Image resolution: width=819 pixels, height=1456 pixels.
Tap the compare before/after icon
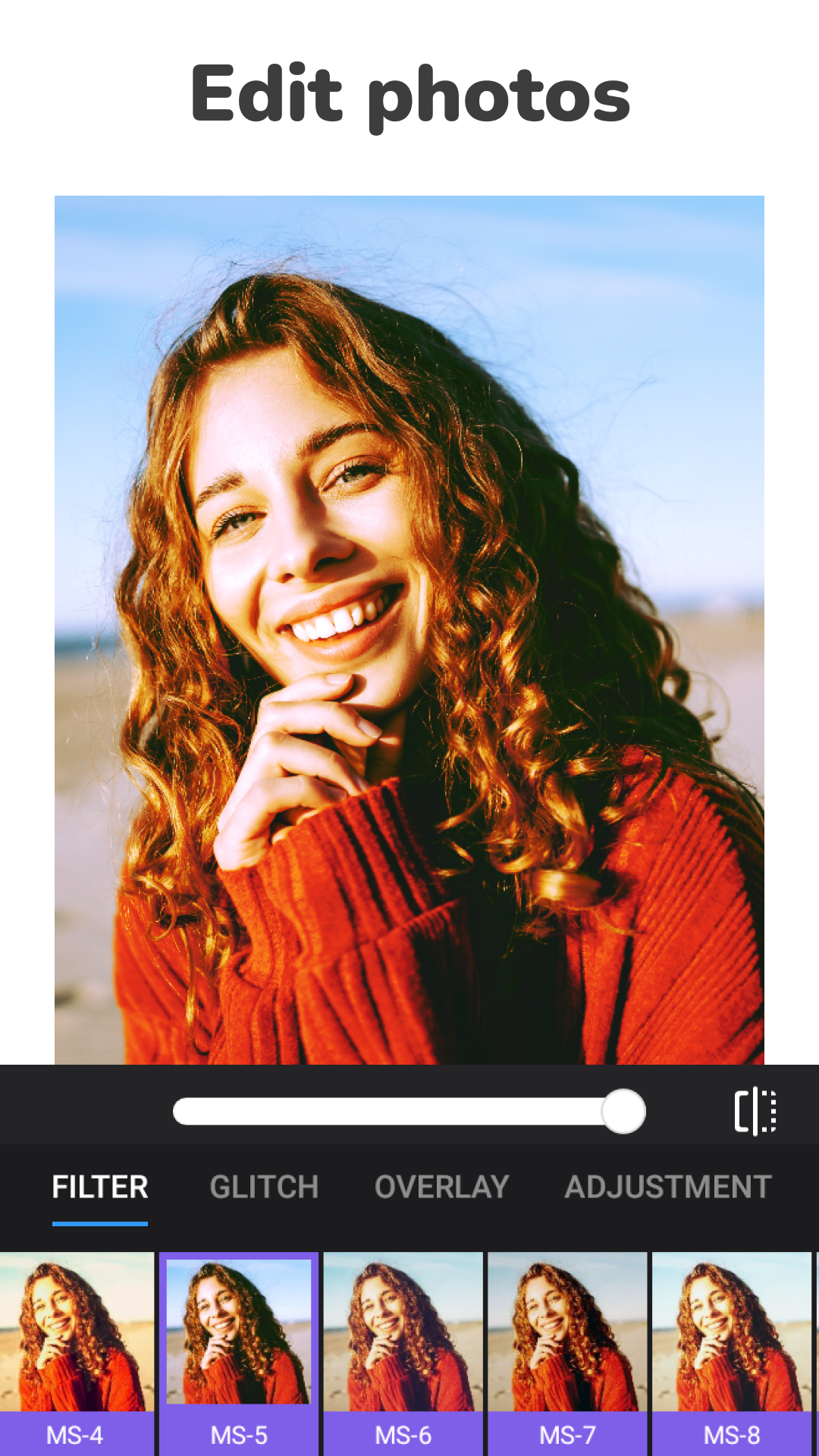[x=755, y=1112]
